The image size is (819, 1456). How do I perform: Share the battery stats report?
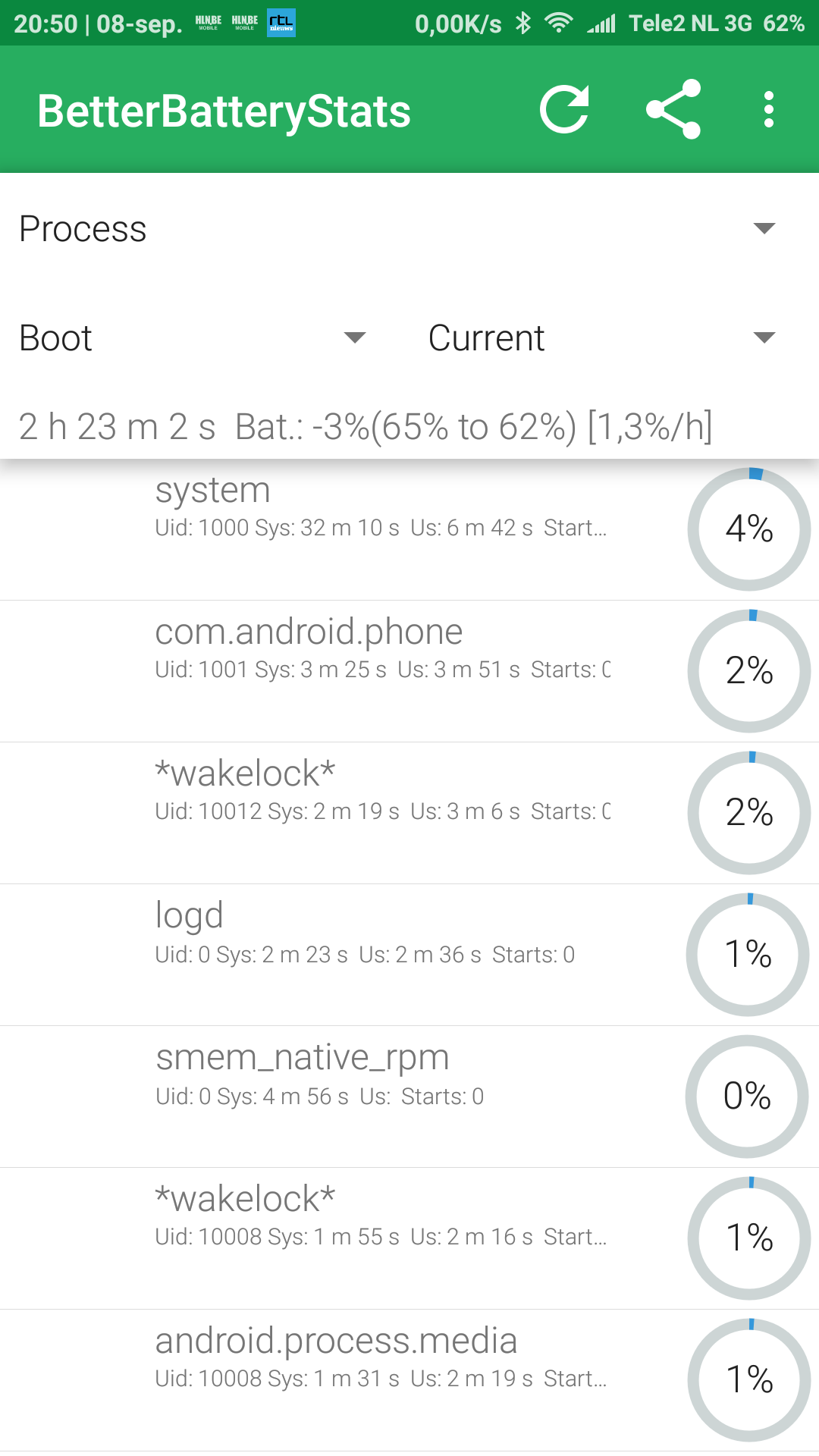[673, 110]
